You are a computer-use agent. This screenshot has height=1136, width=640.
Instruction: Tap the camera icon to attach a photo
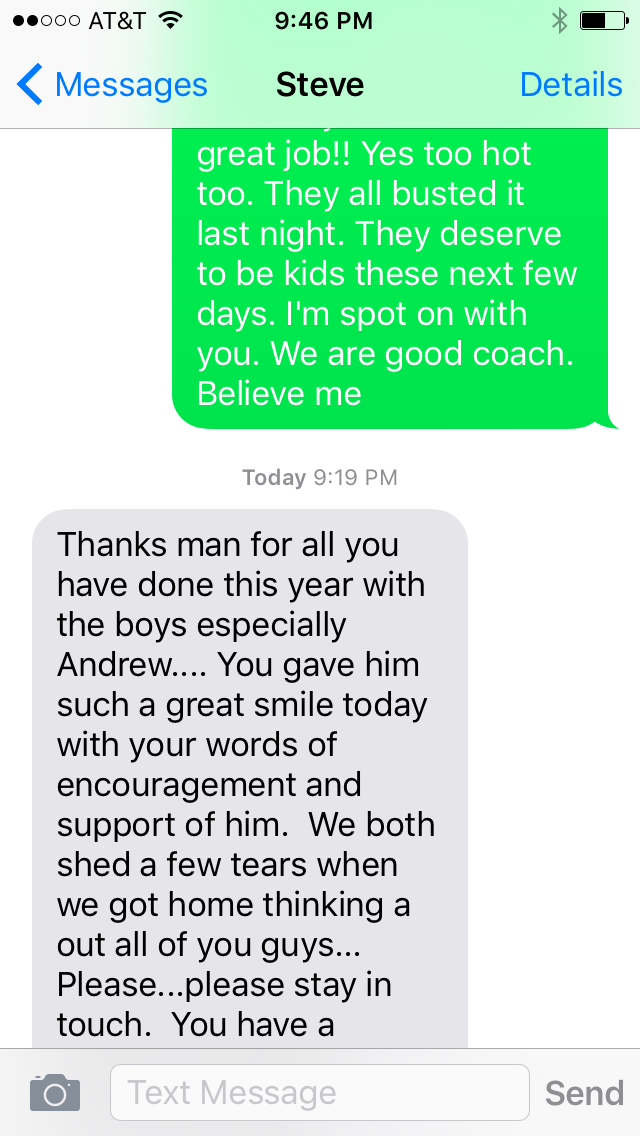pyautogui.click(x=54, y=1093)
